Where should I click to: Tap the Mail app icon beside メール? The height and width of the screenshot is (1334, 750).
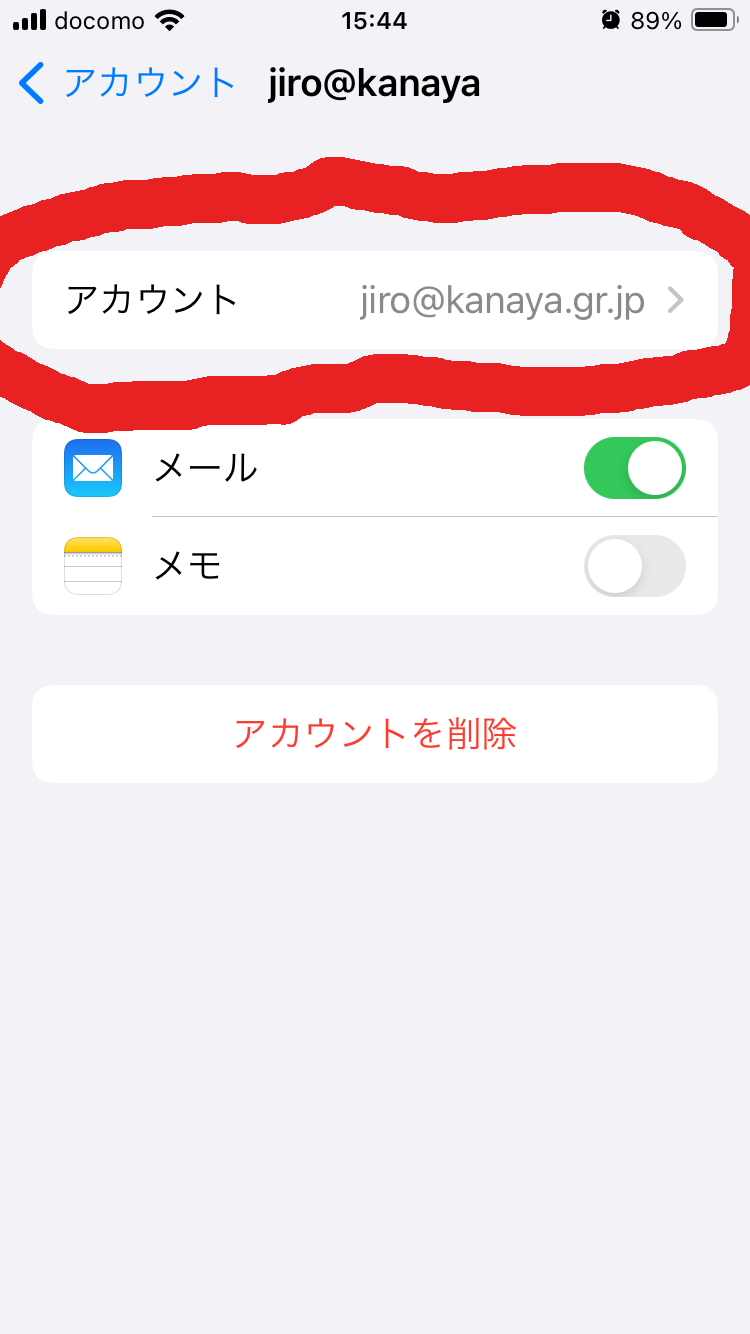[92, 467]
